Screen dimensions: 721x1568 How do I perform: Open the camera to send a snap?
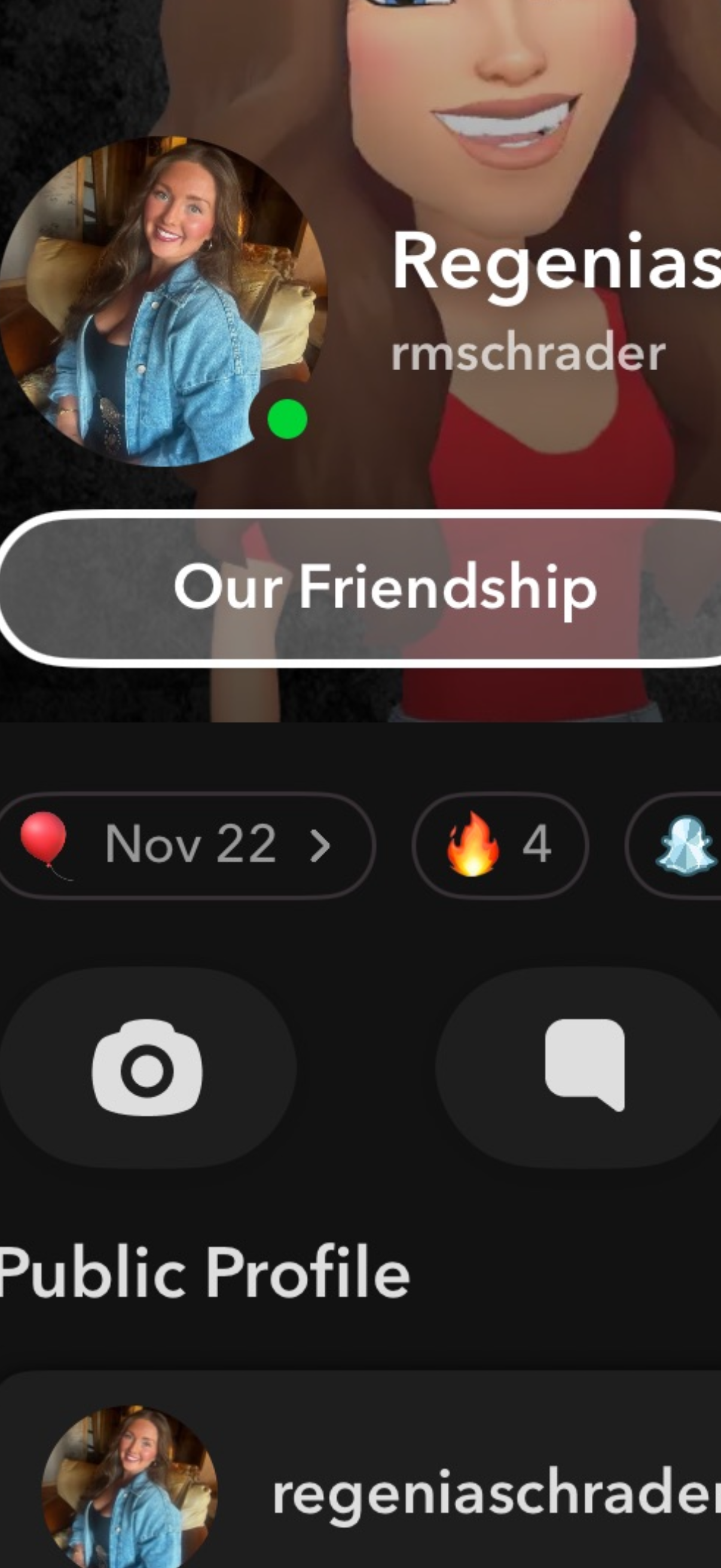146,1069
